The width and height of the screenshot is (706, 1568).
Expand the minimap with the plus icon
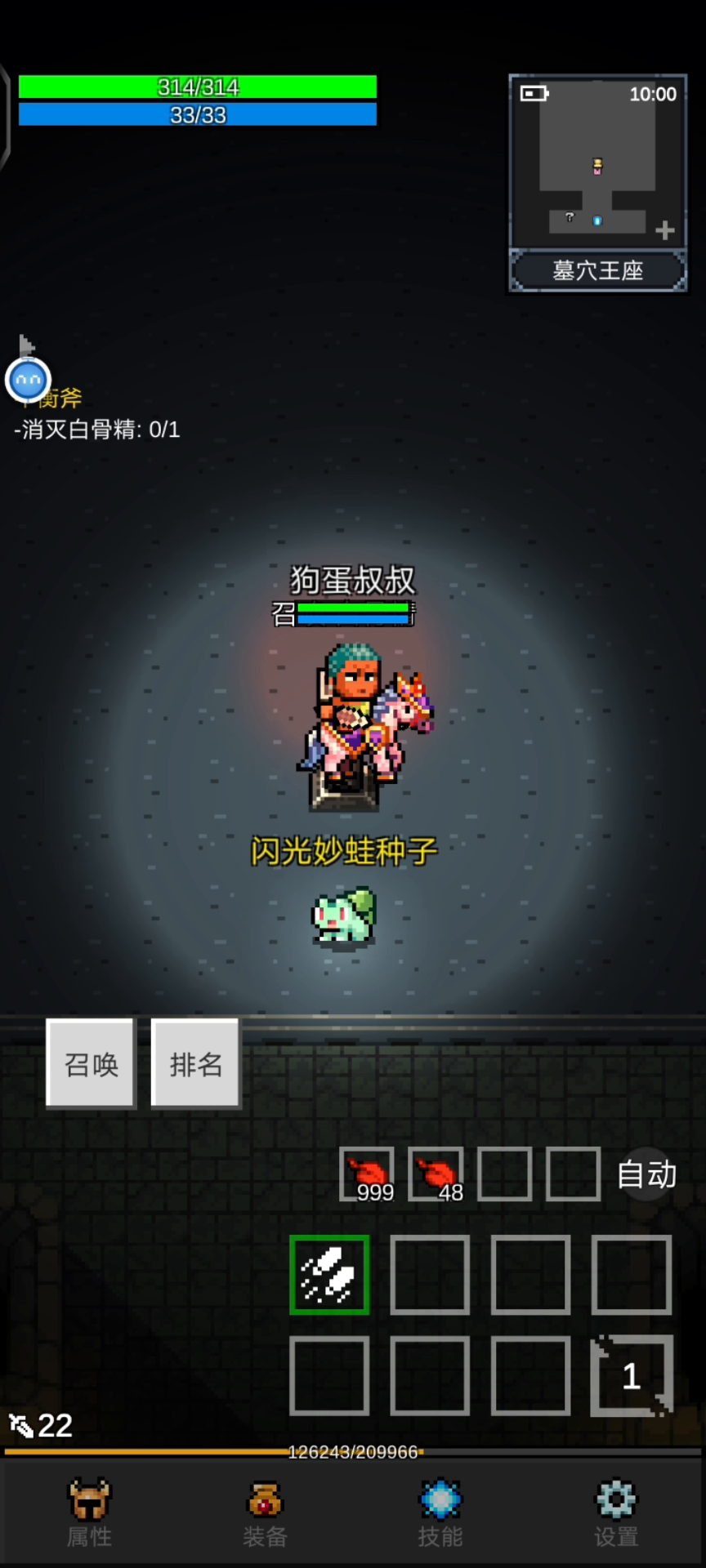click(x=665, y=230)
